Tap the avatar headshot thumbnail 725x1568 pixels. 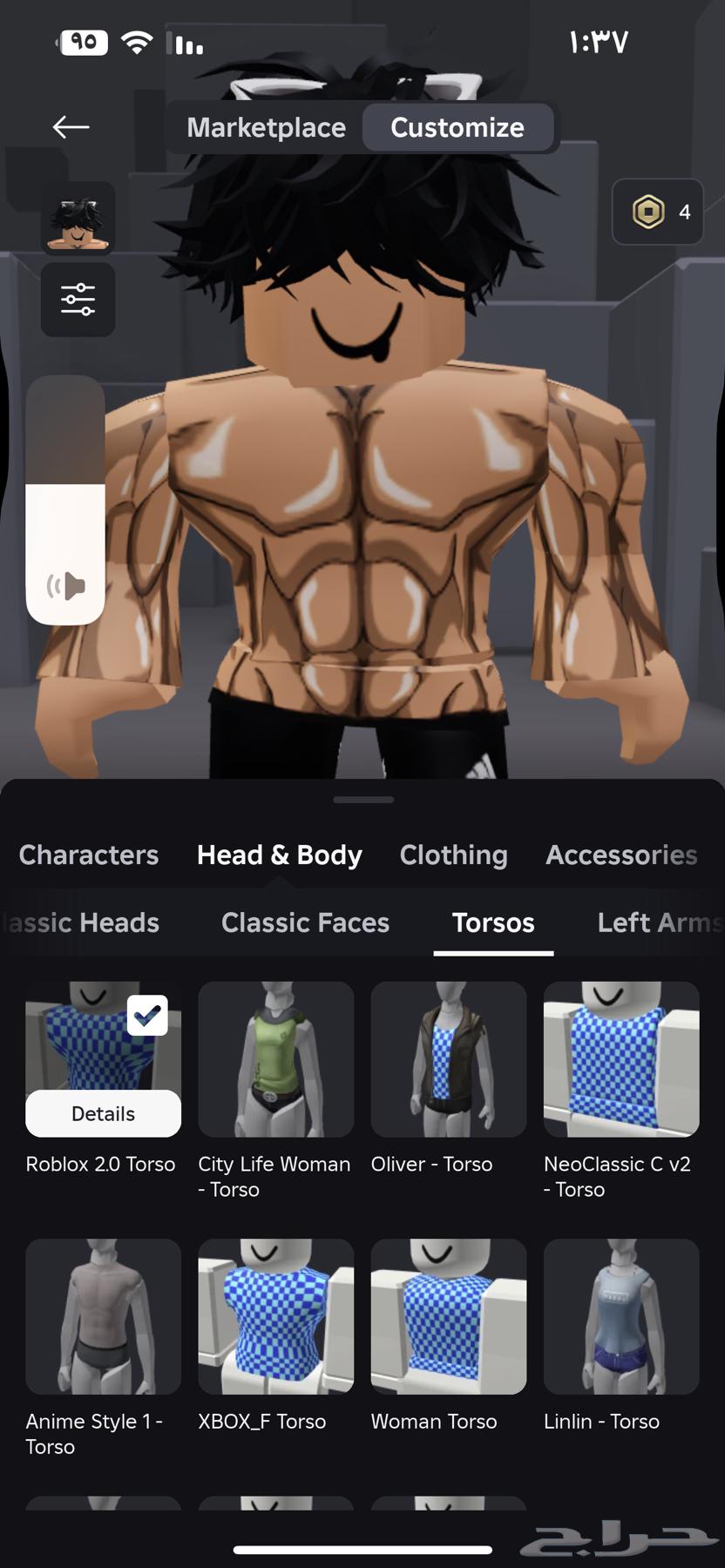pos(78,218)
